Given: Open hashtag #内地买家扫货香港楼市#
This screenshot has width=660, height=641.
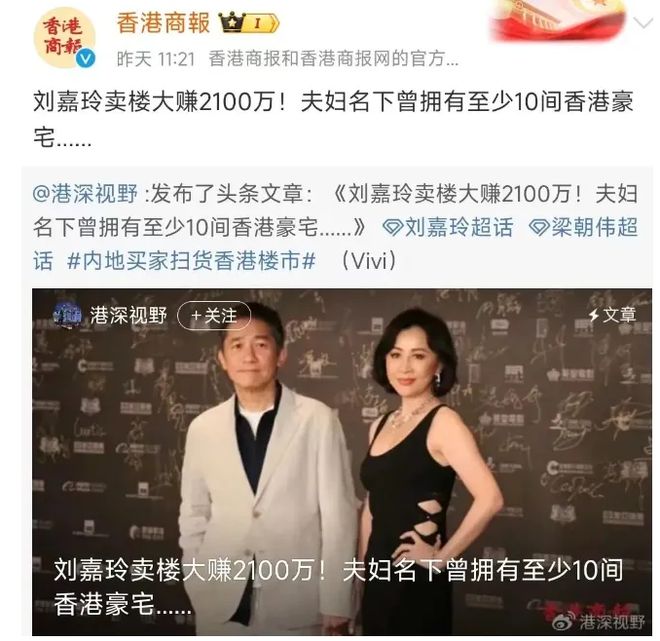Looking at the screenshot, I should pos(191,261).
